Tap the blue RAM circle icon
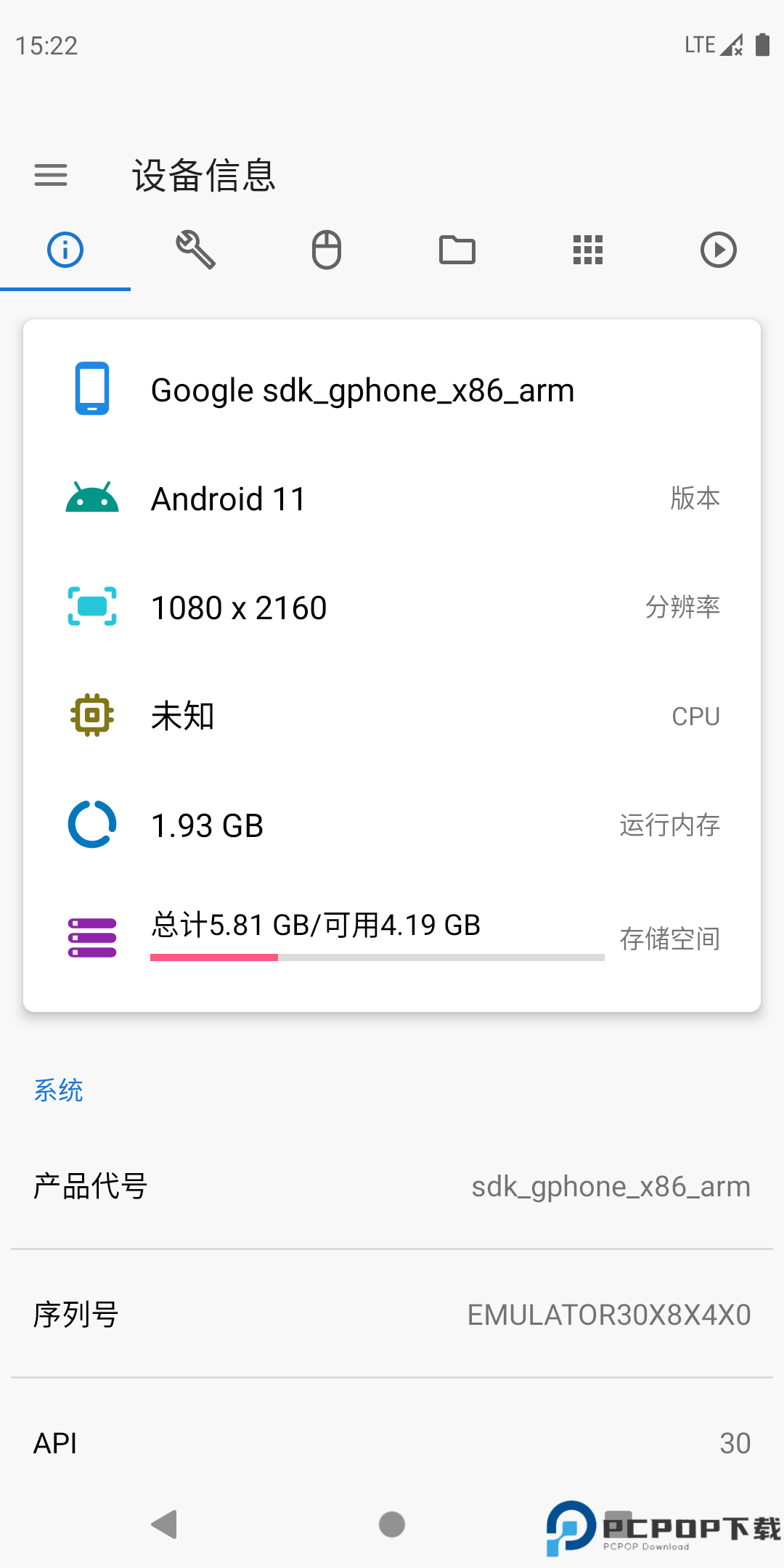 (x=91, y=824)
